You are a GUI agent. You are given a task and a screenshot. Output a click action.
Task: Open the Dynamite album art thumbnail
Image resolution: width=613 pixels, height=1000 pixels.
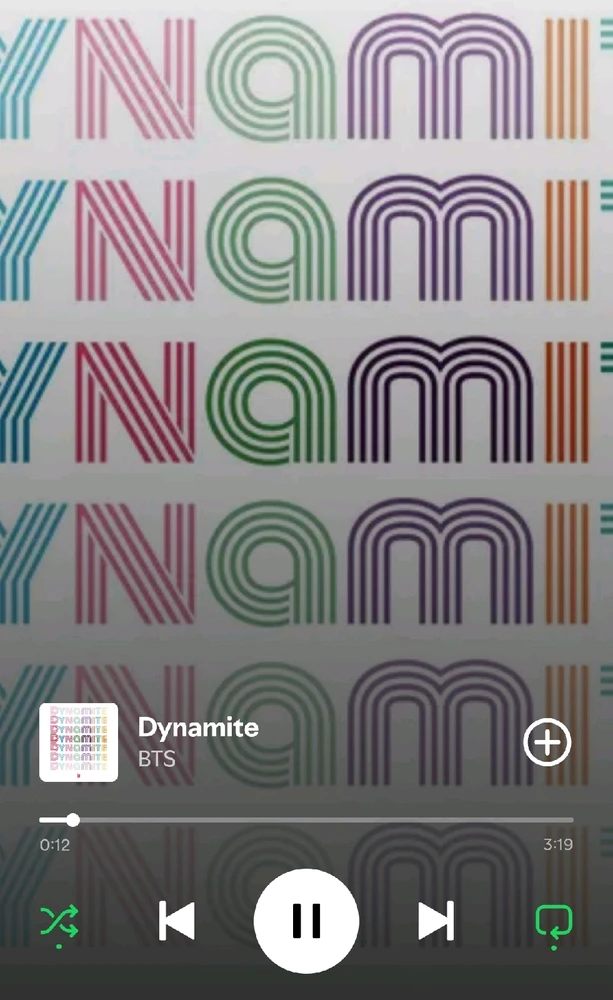(x=78, y=742)
